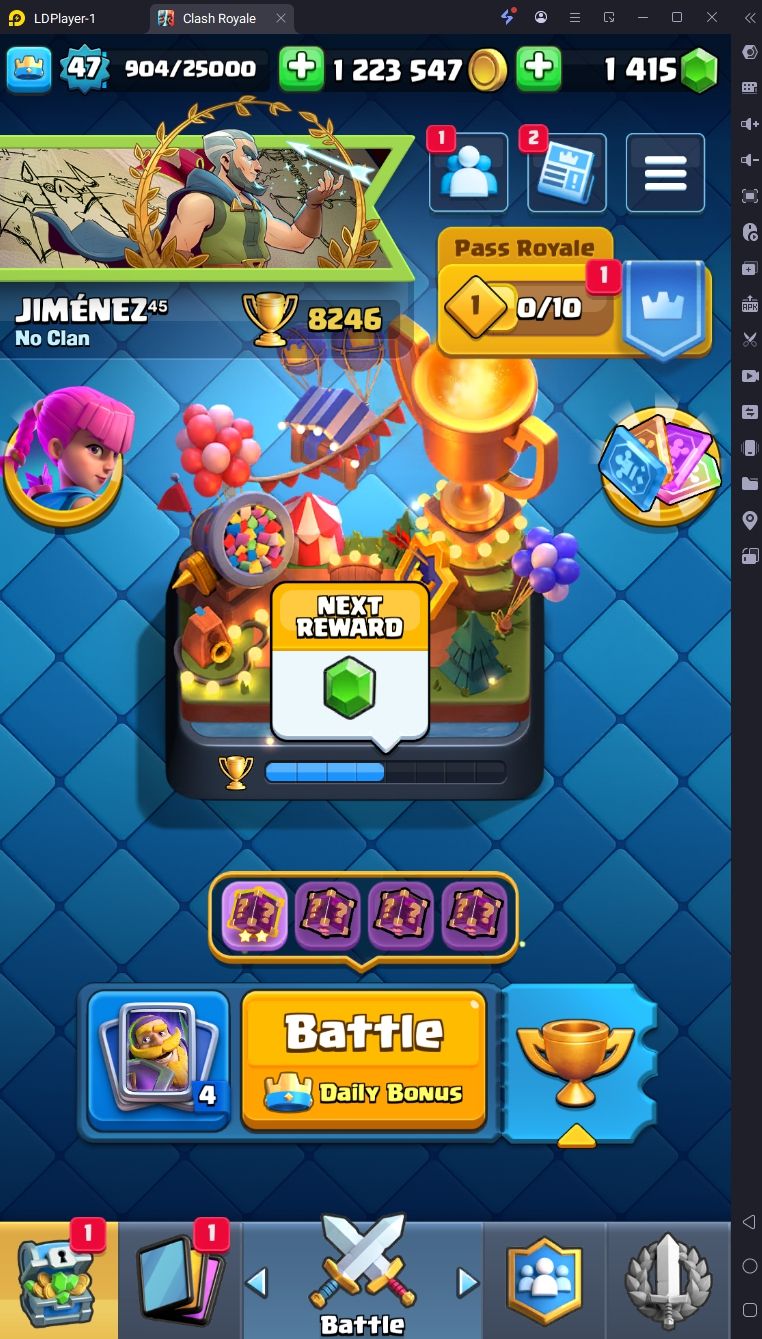The width and height of the screenshot is (762, 1339).
Task: Open the battle deck selector card
Action: [x=159, y=1060]
